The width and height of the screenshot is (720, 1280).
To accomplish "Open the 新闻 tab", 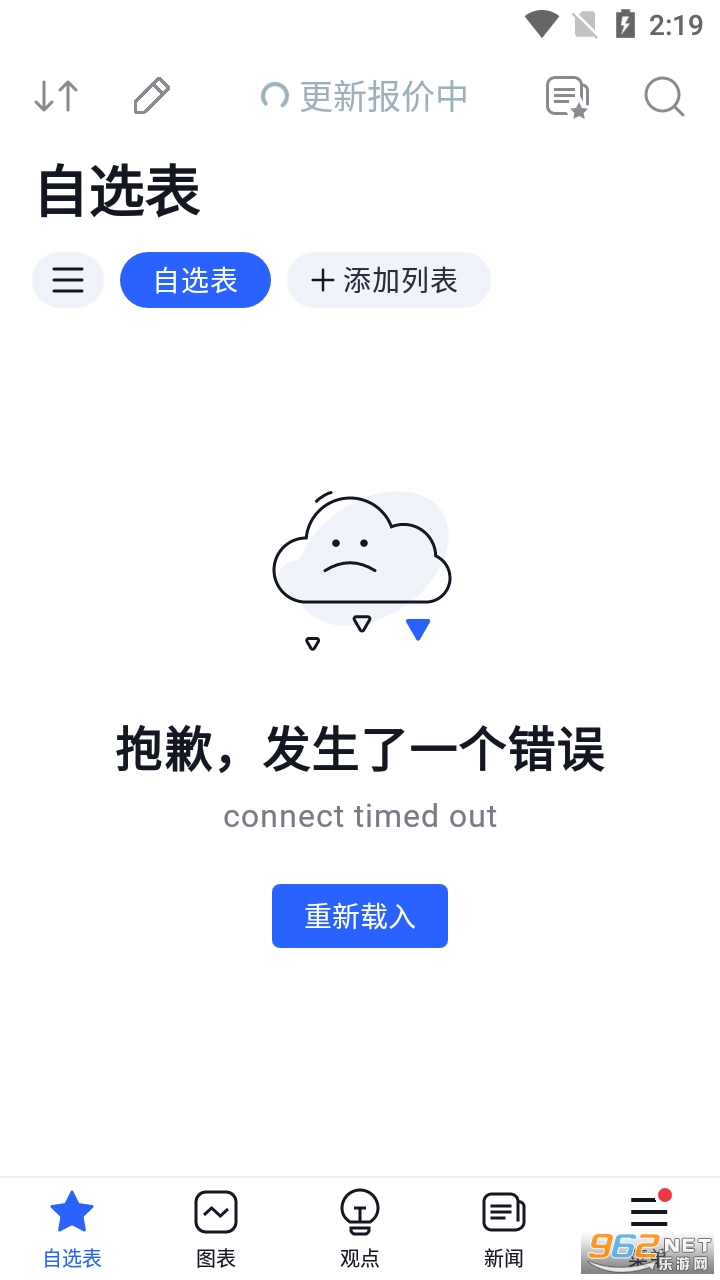I will (x=504, y=1229).
